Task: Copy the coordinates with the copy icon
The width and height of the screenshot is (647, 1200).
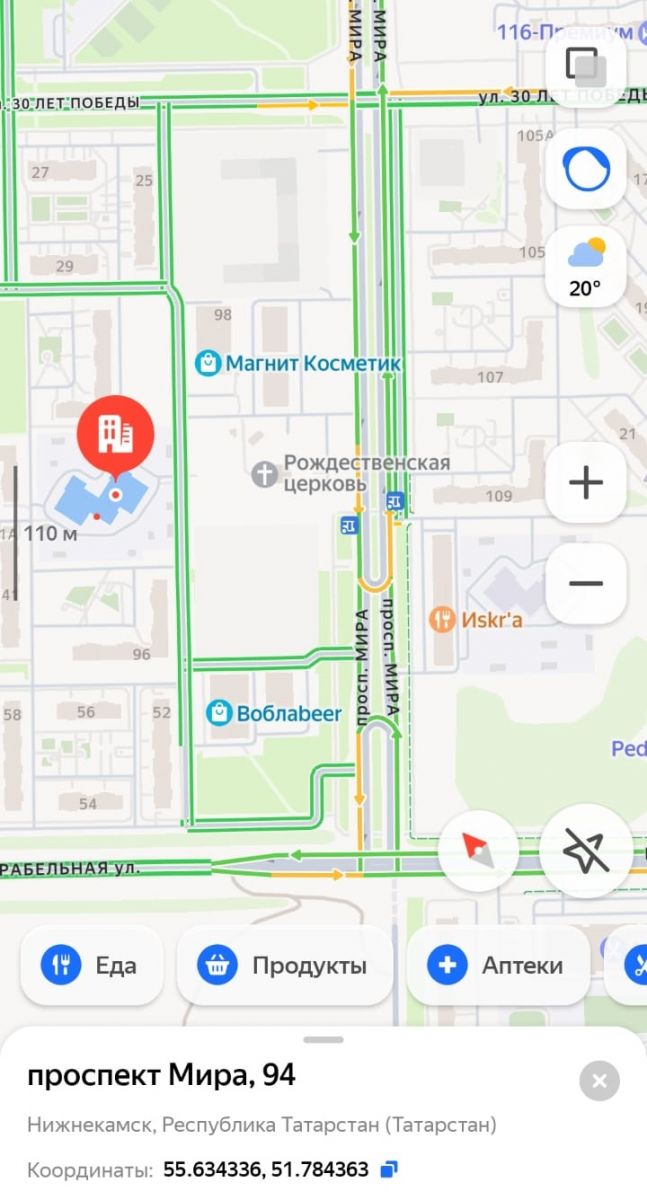Action: (390, 1168)
